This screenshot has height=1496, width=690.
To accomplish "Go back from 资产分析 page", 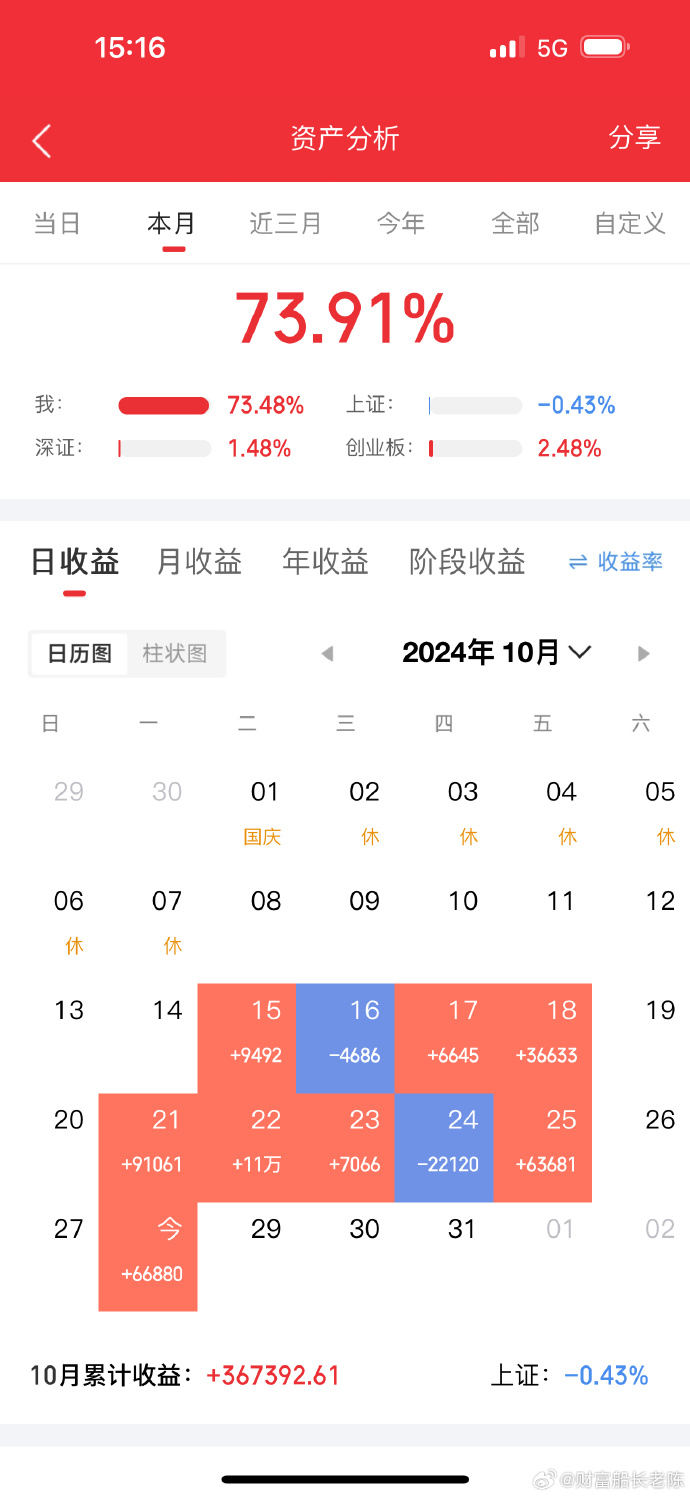I will [41, 141].
